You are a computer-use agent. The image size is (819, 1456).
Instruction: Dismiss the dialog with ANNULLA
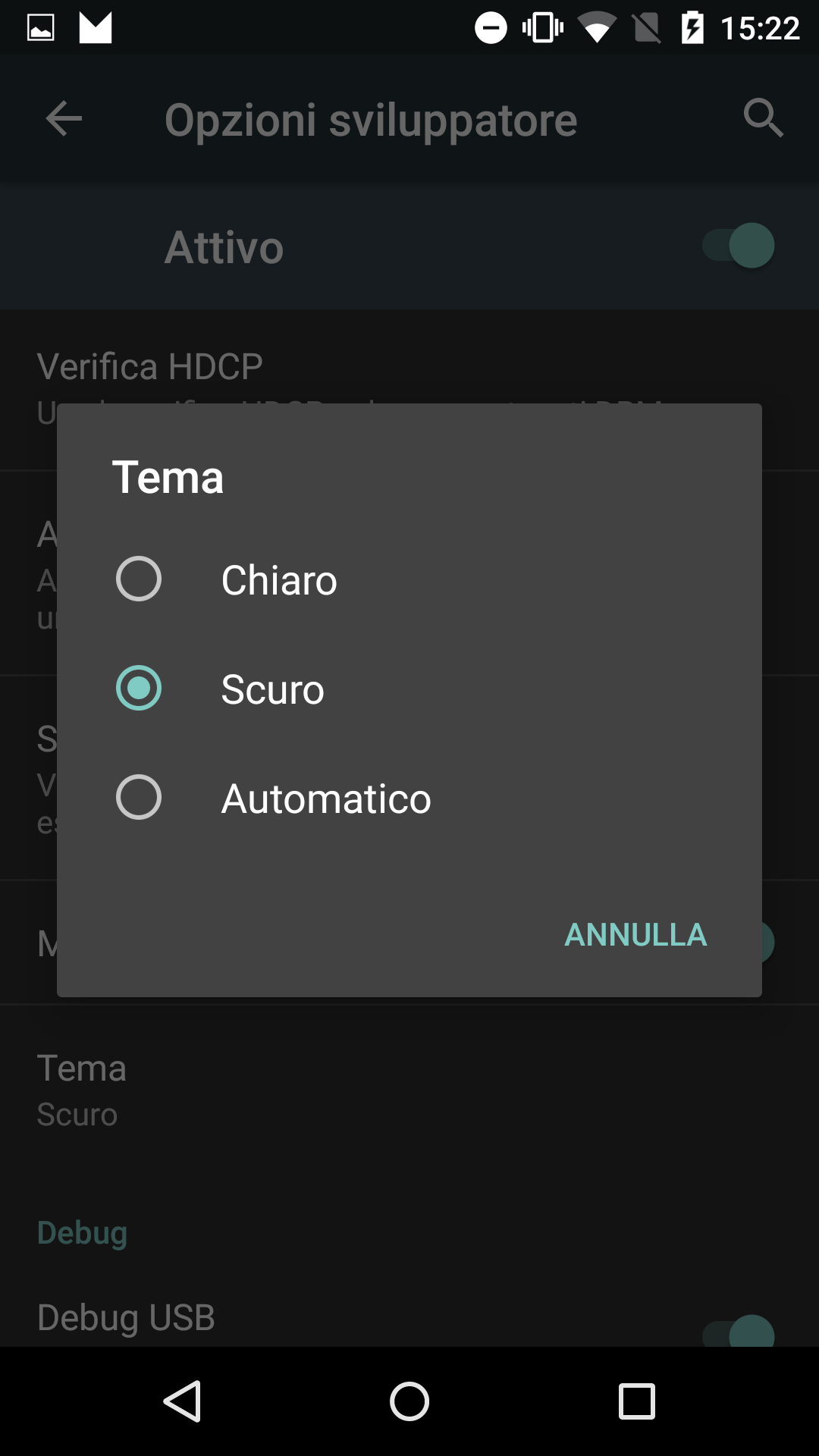pyautogui.click(x=635, y=934)
